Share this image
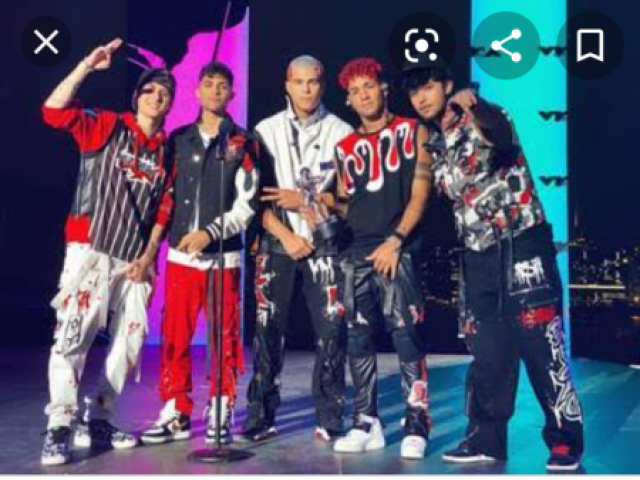The image size is (640, 480). tap(506, 45)
